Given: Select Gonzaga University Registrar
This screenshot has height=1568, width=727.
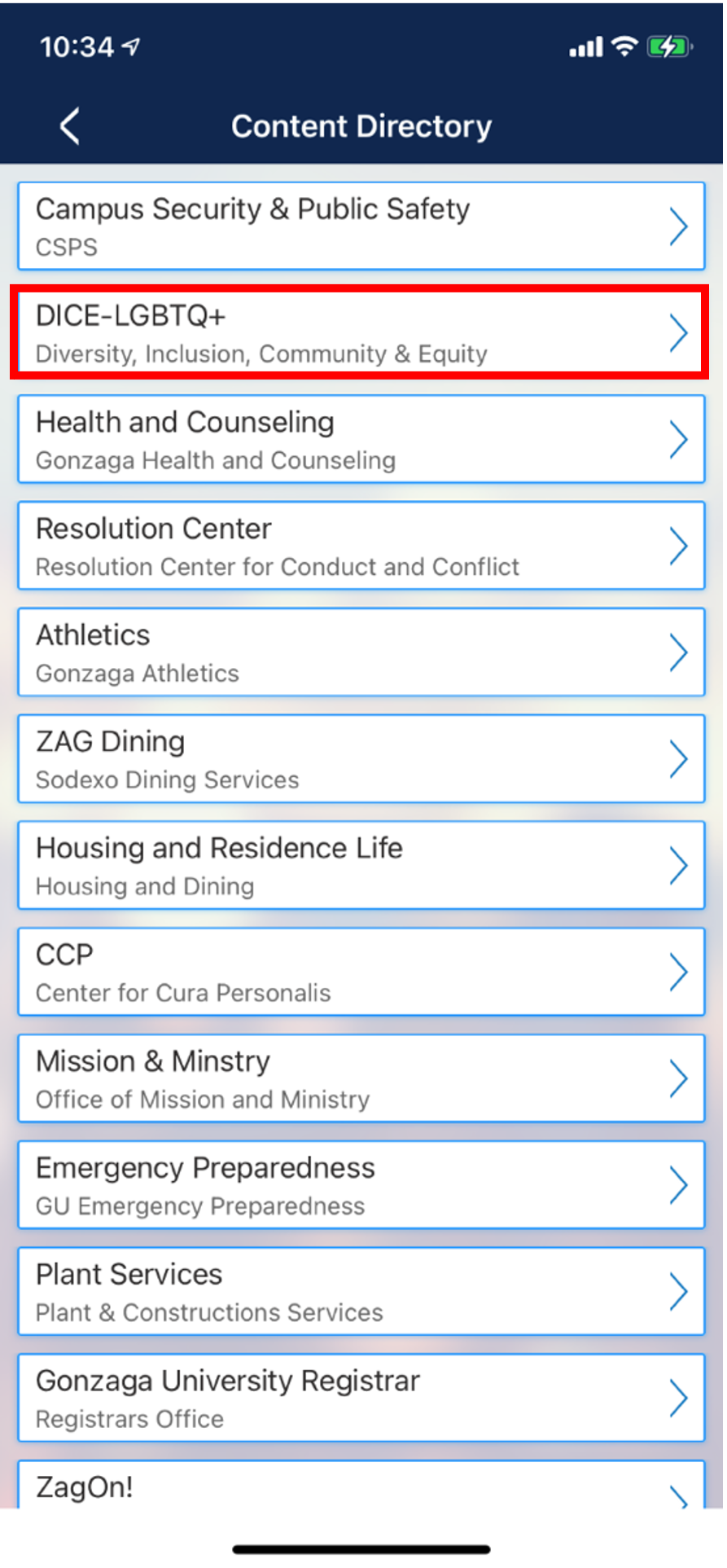Looking at the screenshot, I should (362, 1398).
